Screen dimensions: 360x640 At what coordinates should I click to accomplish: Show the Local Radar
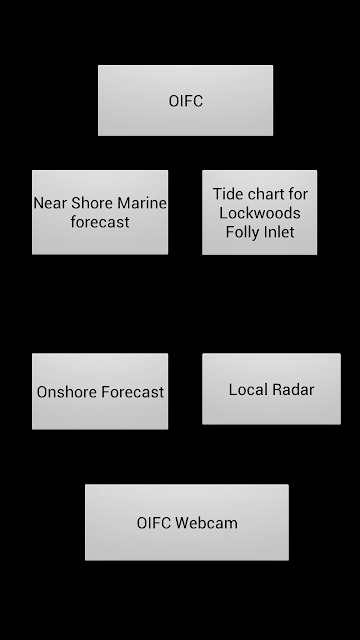(x=271, y=389)
